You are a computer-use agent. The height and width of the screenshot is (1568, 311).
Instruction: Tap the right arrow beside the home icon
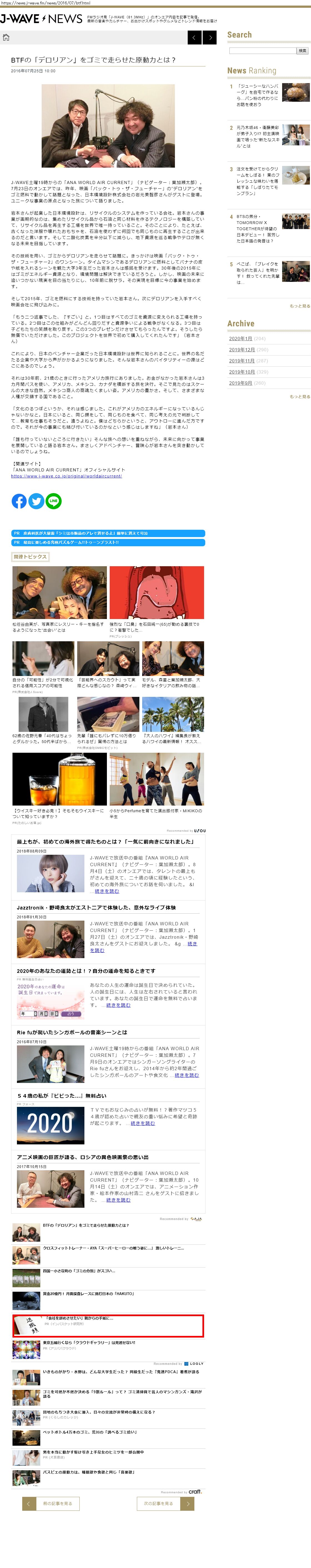click(x=210, y=38)
